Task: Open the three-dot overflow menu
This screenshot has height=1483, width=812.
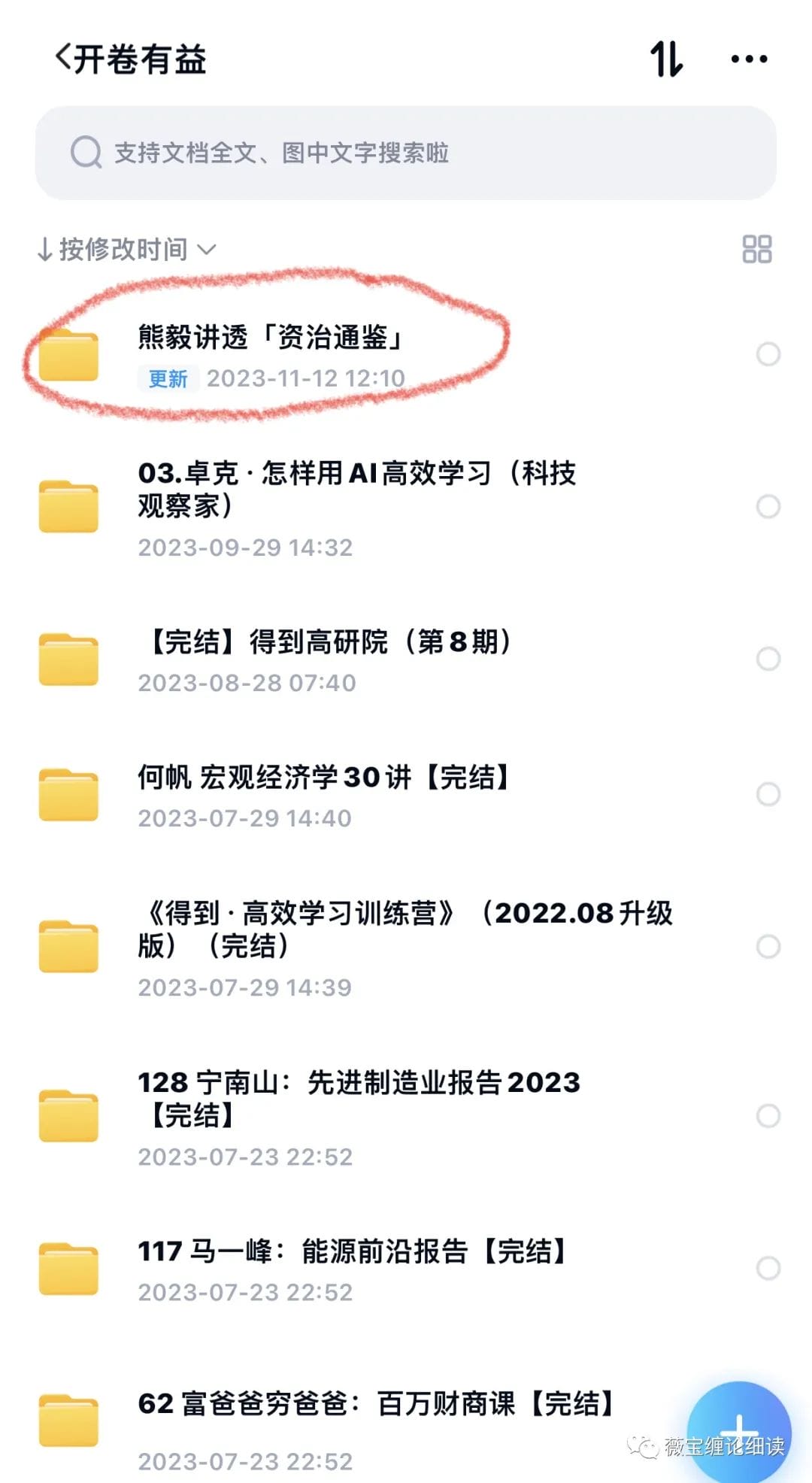Action: point(749,59)
